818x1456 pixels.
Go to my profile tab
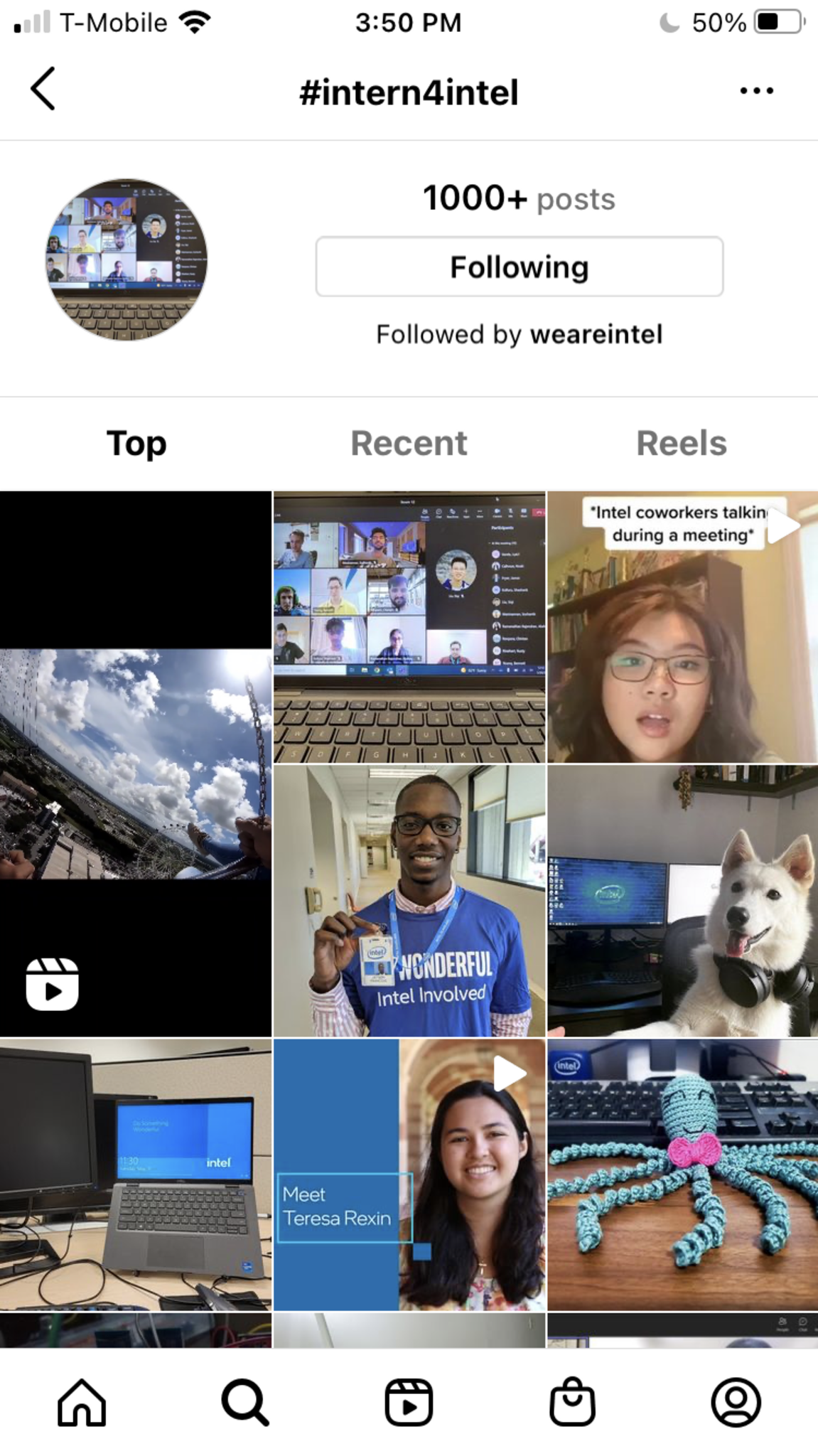pyautogui.click(x=736, y=1402)
